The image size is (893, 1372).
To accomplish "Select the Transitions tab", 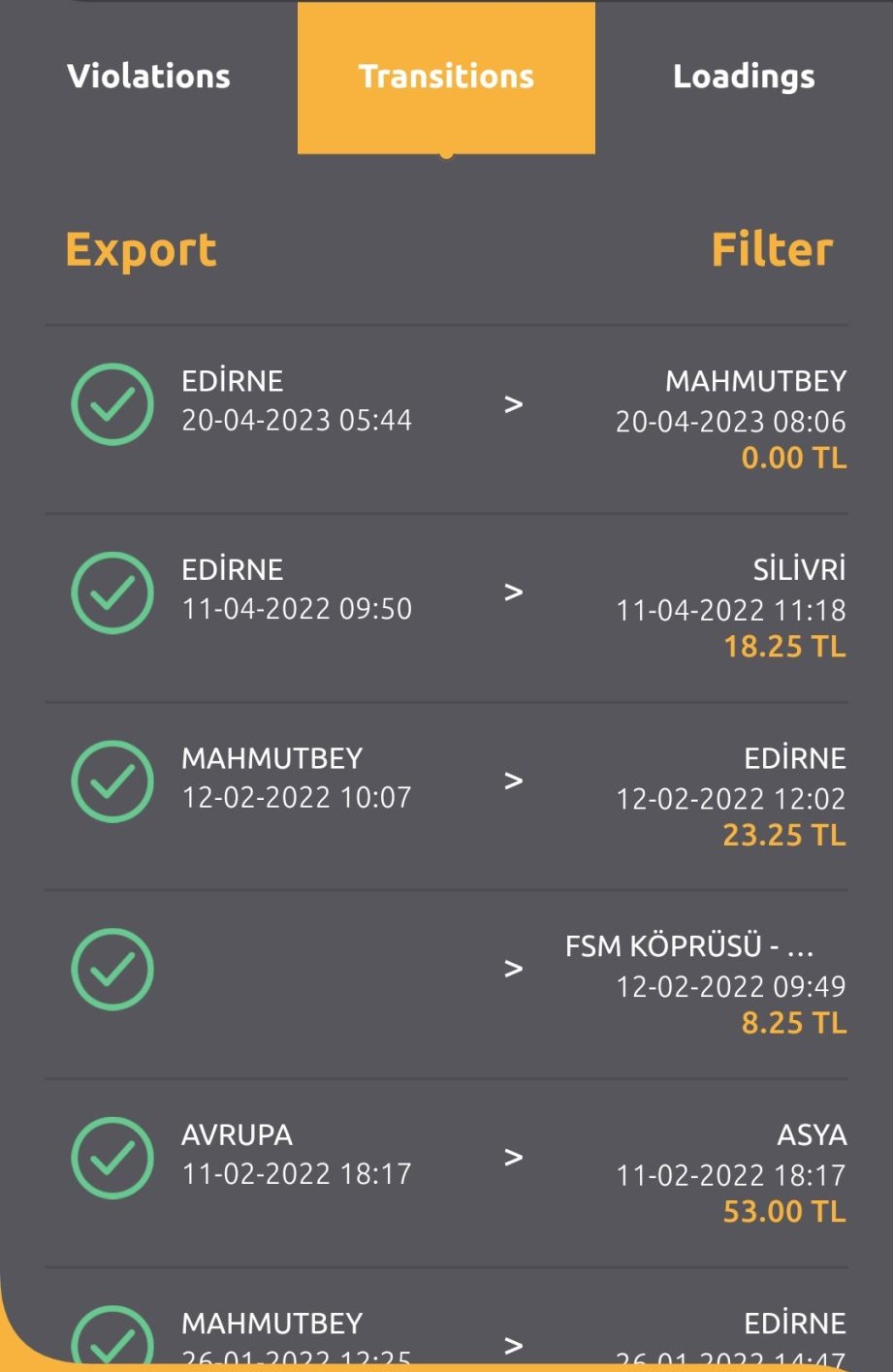I will [446, 77].
